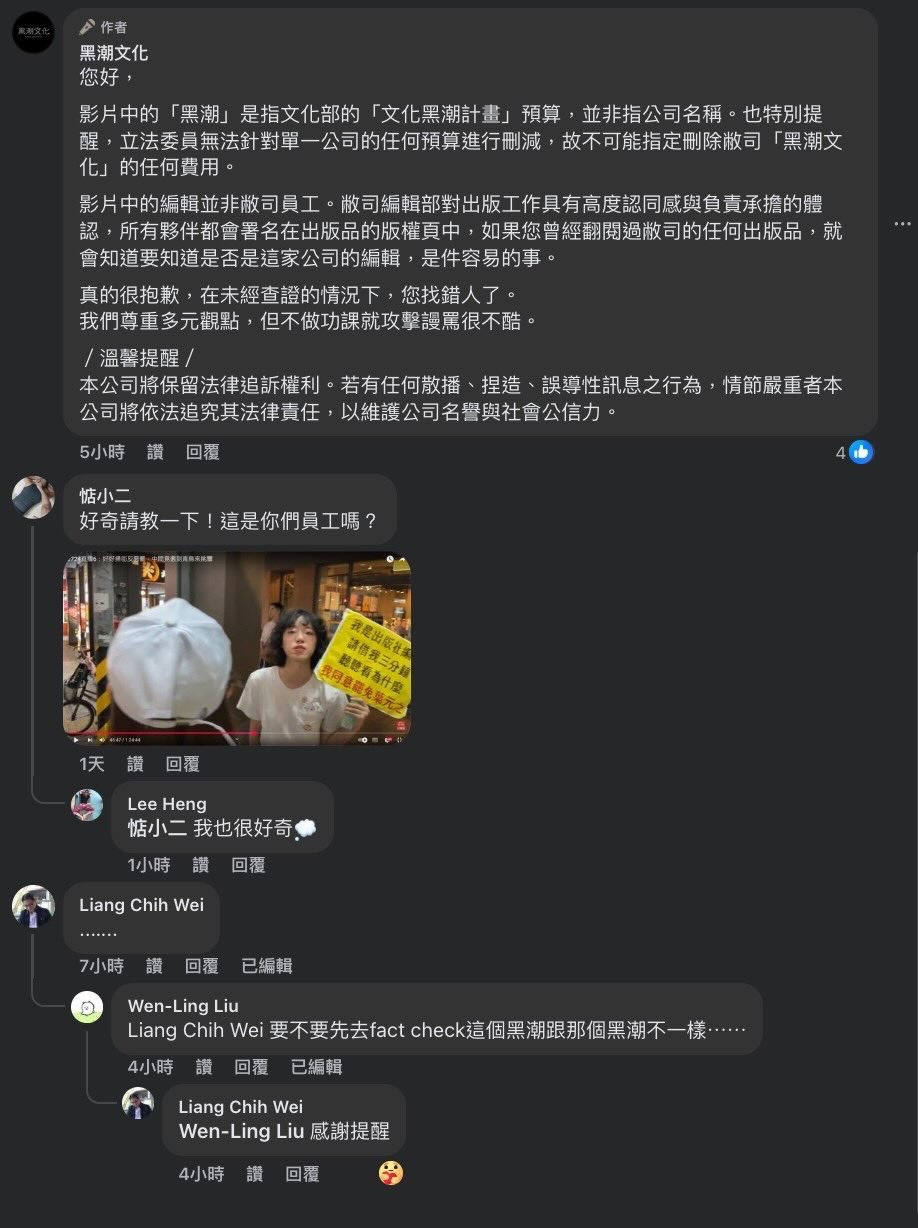
Task: Reply to Lee Heng's comment
Action: 248,865
